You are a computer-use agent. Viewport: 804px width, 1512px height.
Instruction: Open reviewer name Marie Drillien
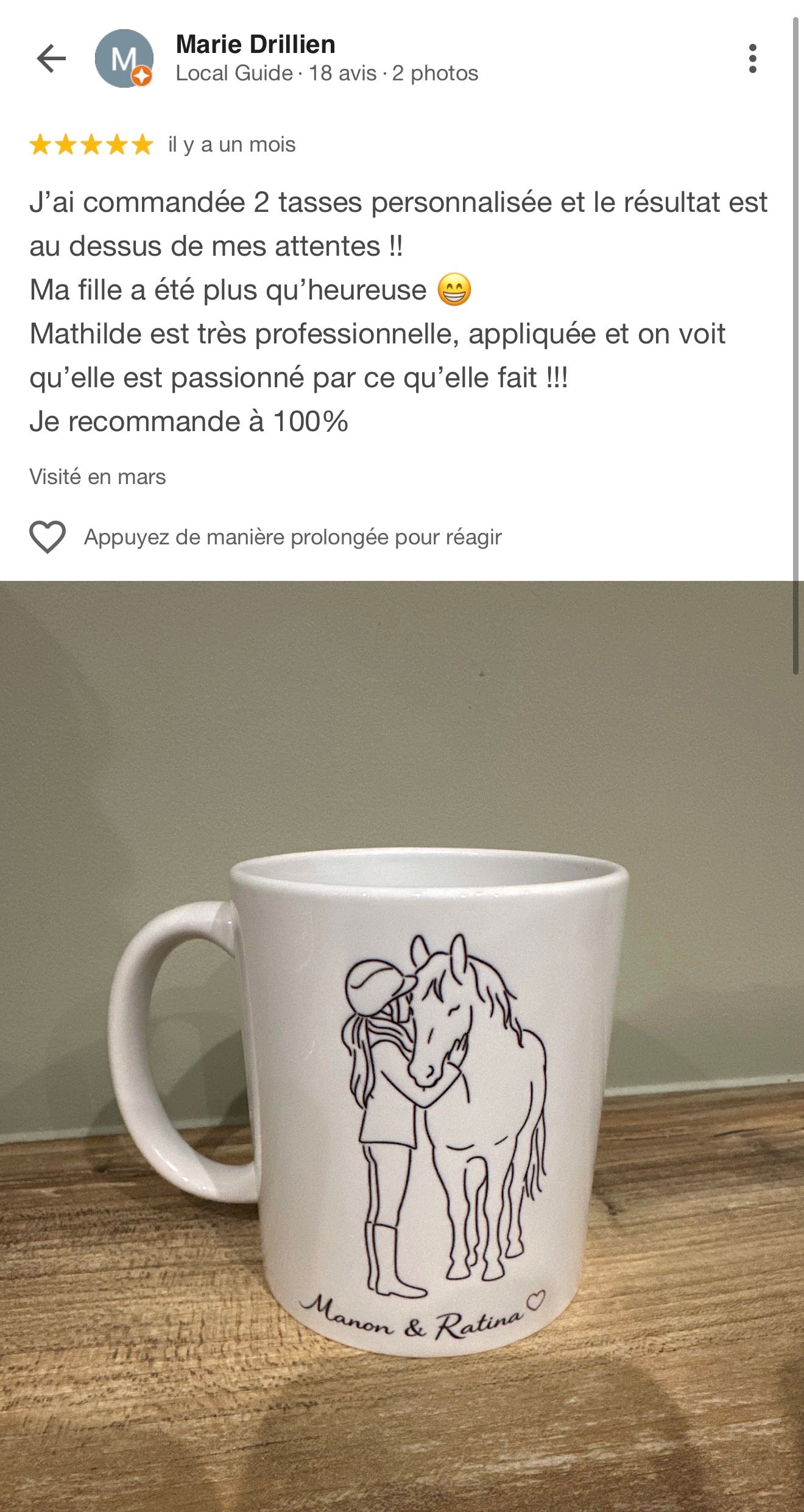point(256,45)
